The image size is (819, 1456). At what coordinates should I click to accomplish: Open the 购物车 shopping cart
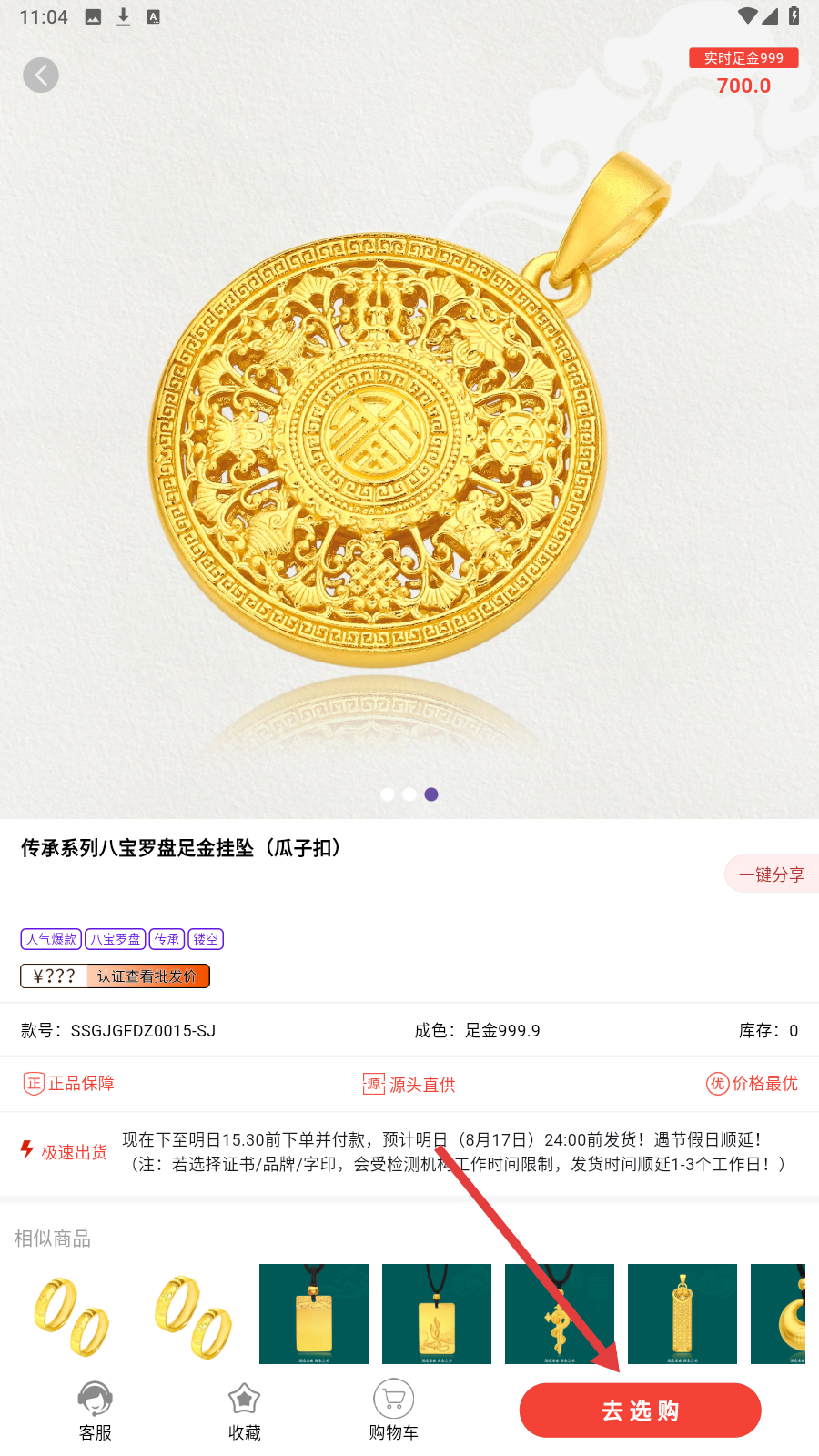point(393,1410)
